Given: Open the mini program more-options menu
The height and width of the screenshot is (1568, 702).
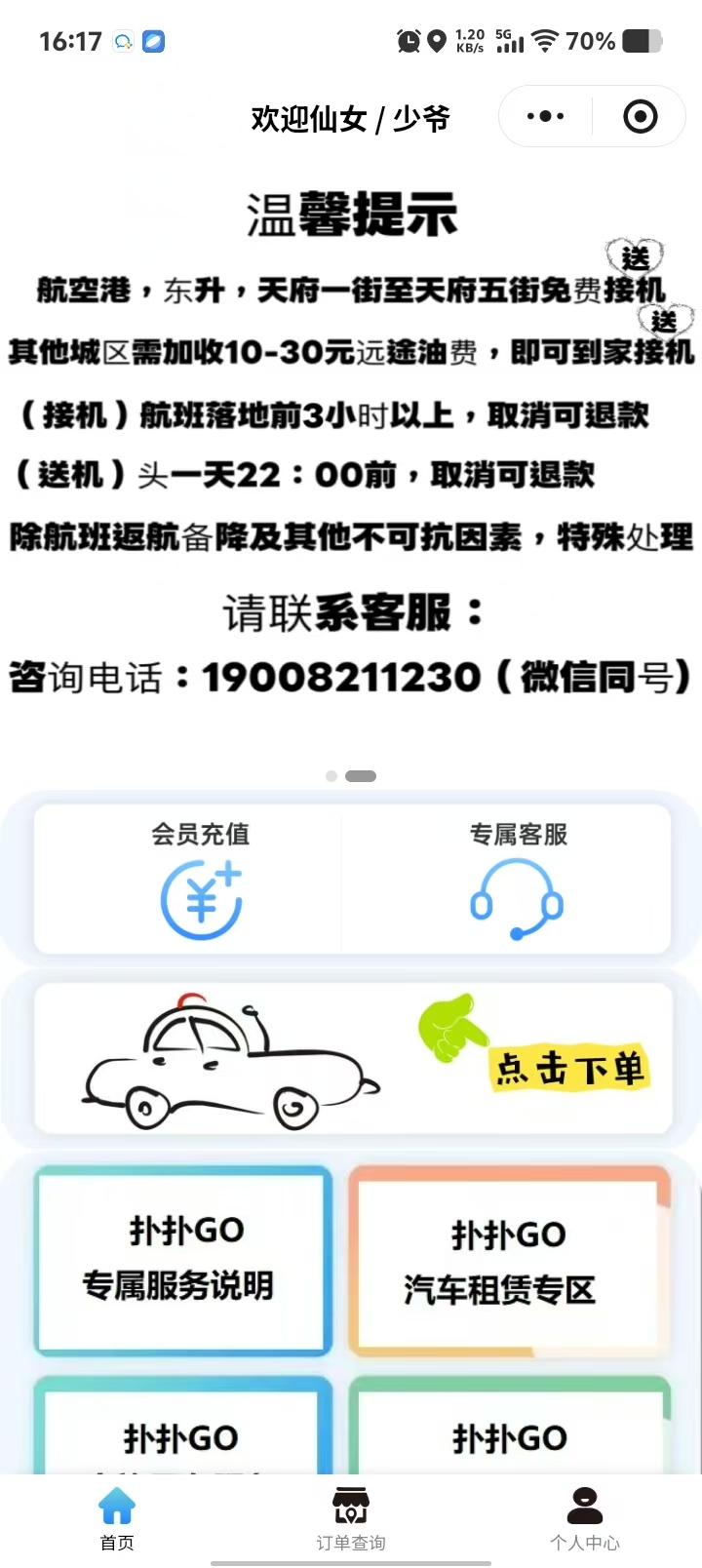Looking at the screenshot, I should 545,117.
